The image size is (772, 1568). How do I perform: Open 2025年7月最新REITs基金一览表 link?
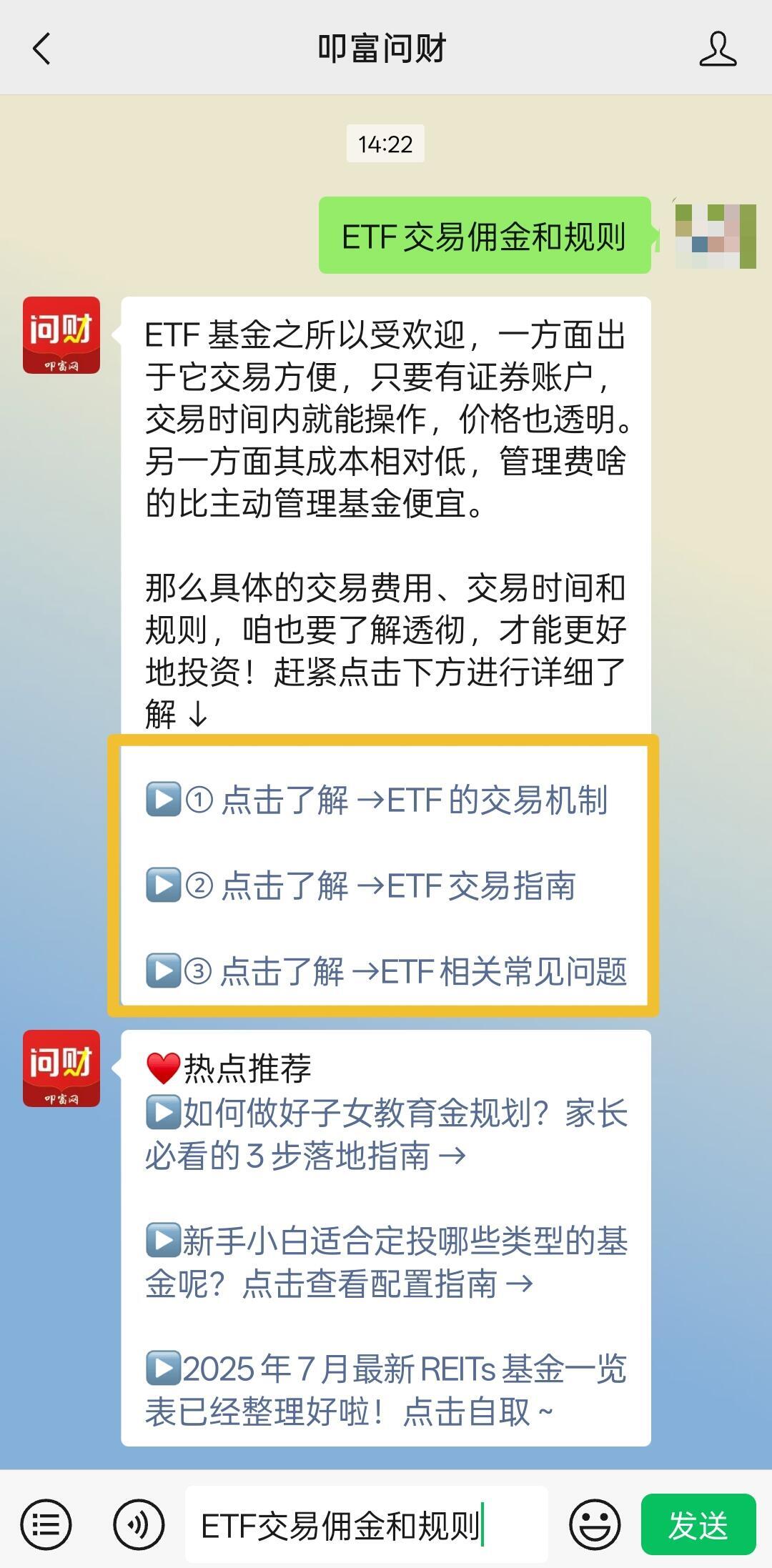click(x=386, y=1390)
